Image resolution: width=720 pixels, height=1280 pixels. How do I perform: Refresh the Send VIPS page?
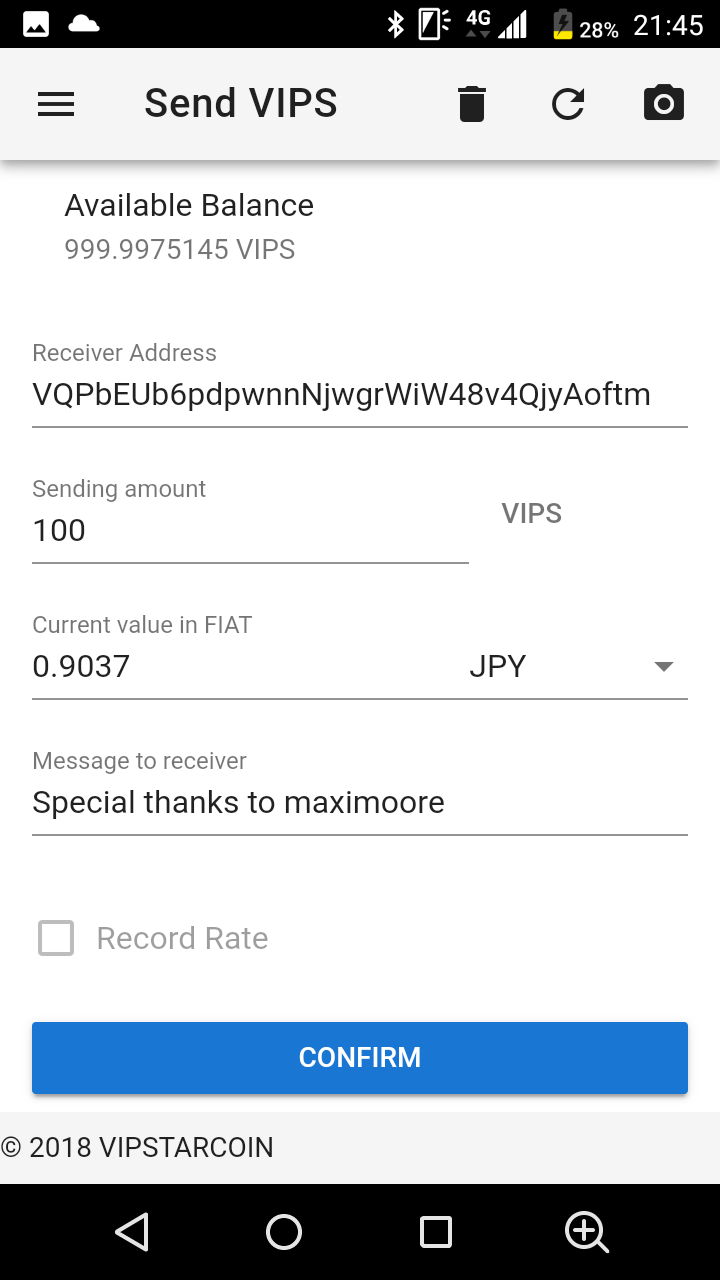point(568,104)
